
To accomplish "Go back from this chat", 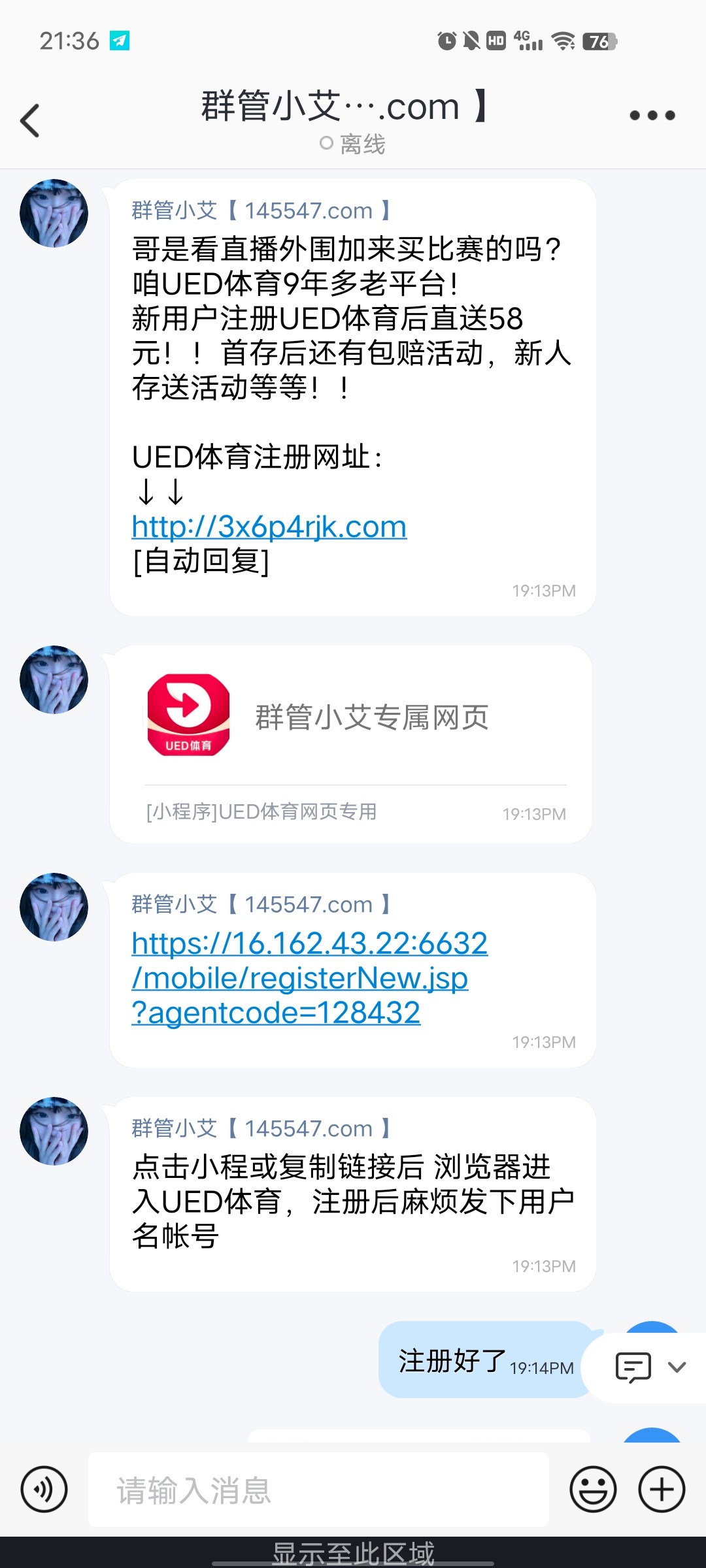I will 30,121.
